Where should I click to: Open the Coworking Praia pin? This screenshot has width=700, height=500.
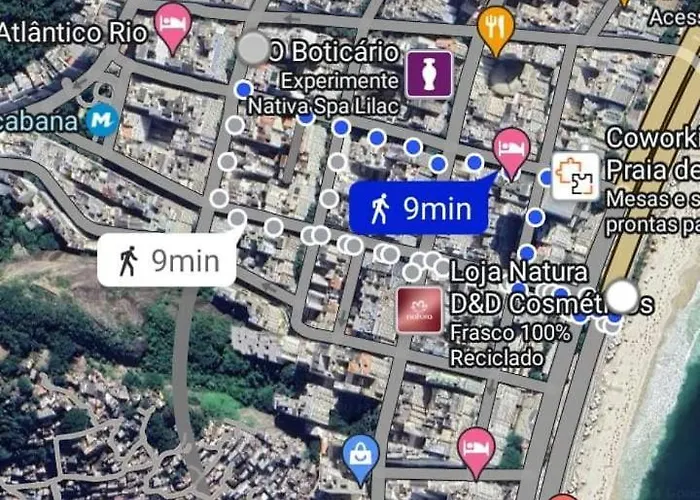click(576, 175)
